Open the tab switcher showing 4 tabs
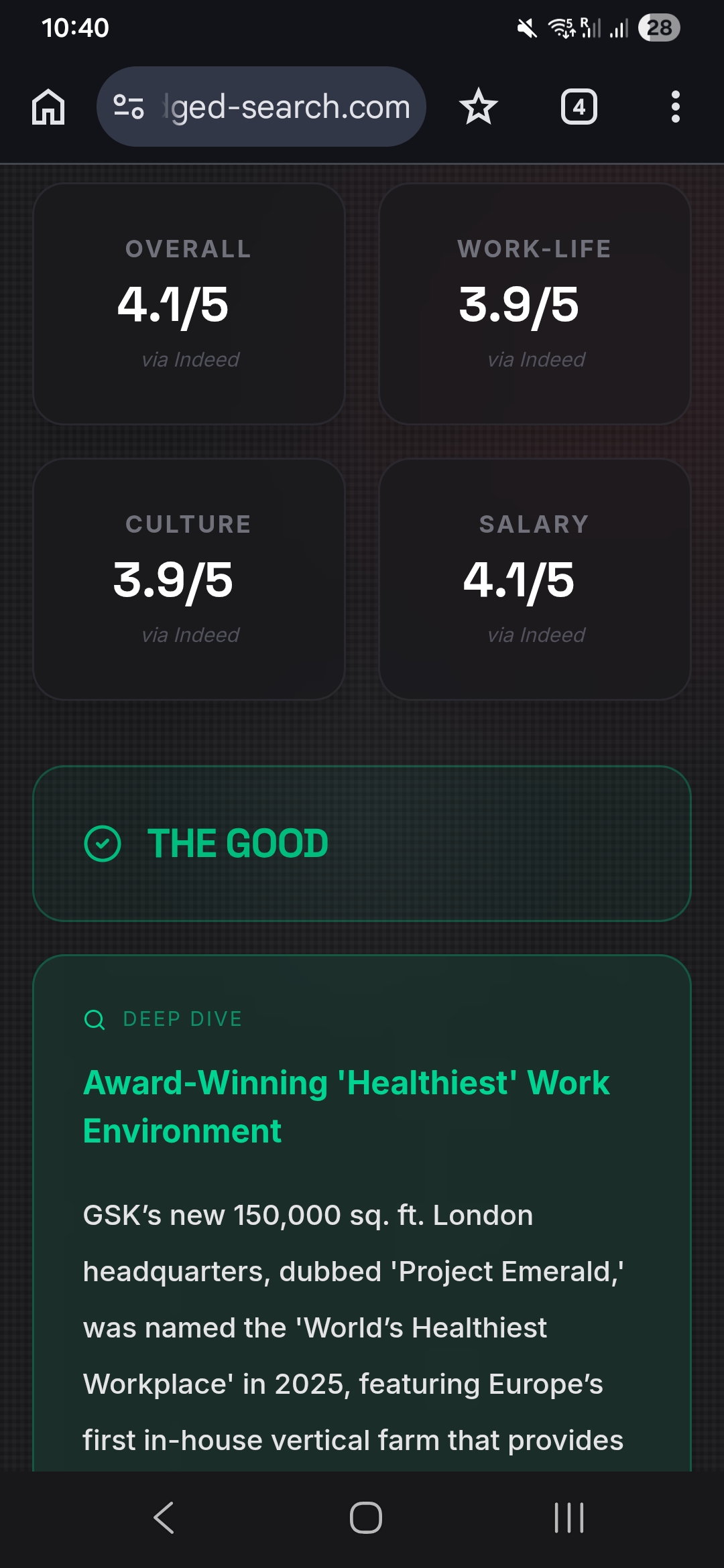The image size is (724, 1568). click(x=579, y=107)
